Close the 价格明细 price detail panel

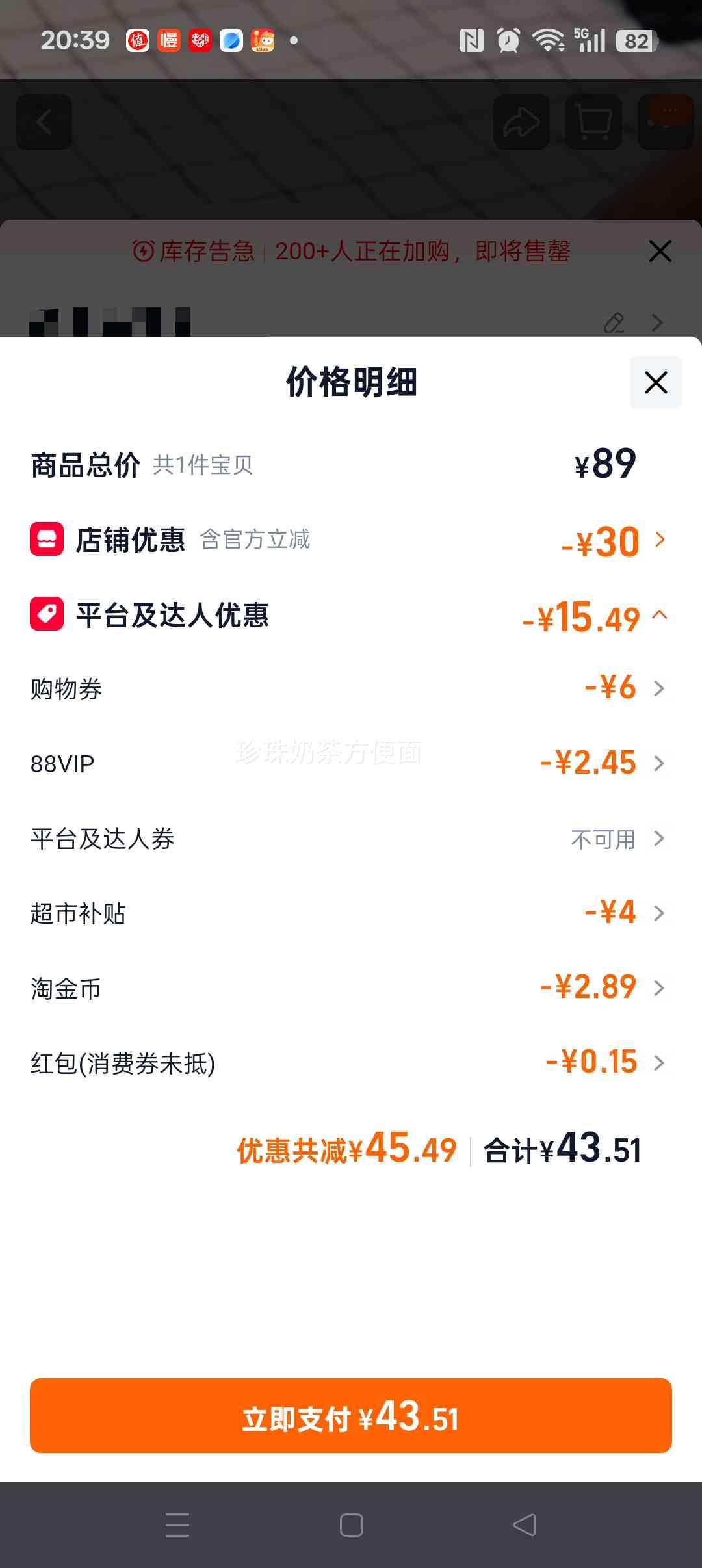pyautogui.click(x=655, y=382)
